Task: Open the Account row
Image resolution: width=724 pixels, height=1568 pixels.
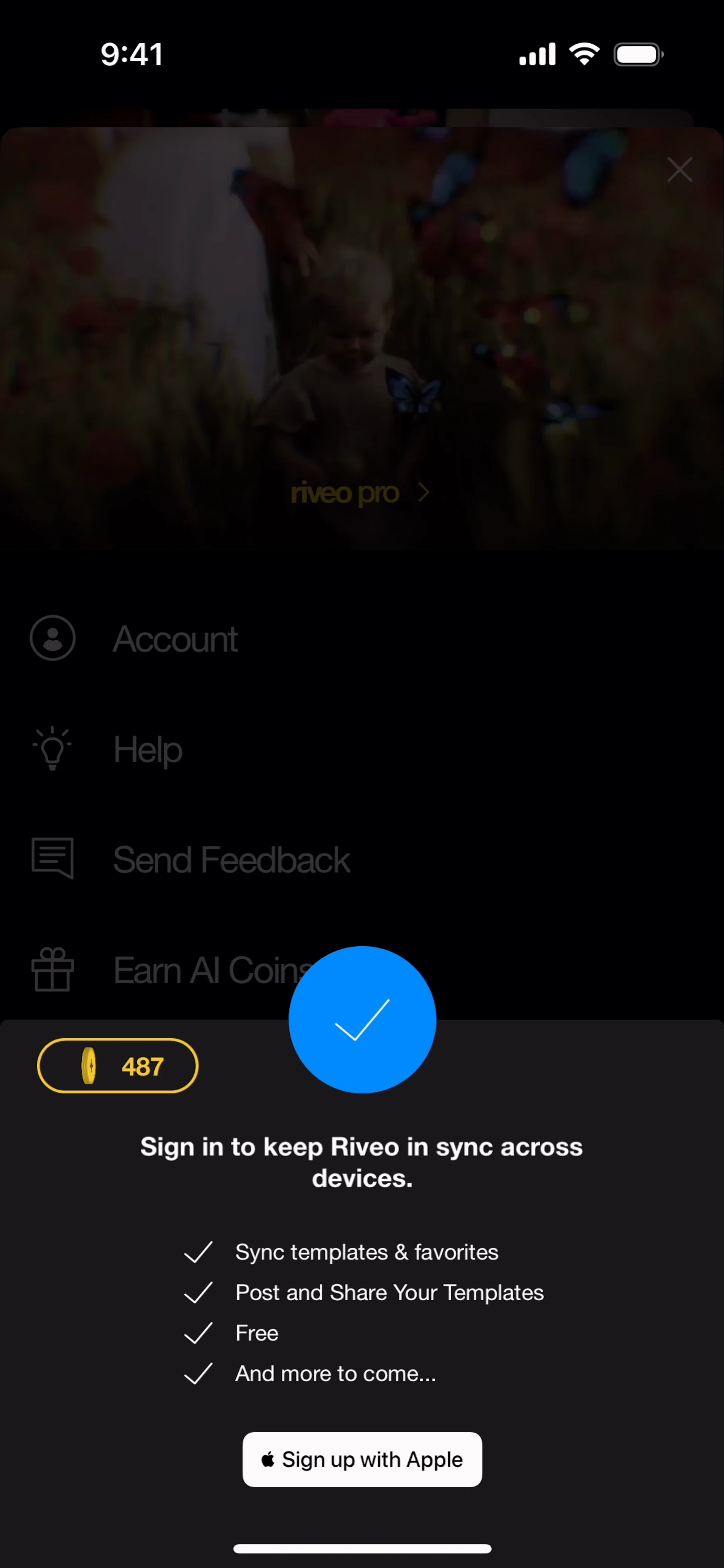Action: (x=175, y=639)
